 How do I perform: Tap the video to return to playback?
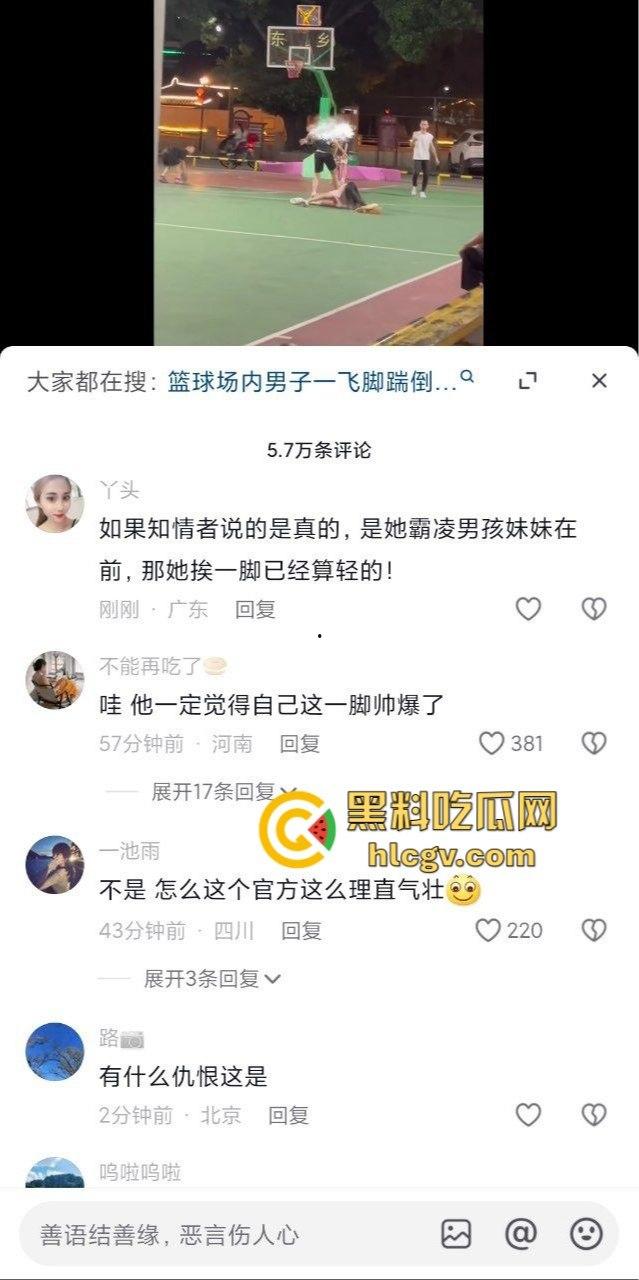point(318,170)
